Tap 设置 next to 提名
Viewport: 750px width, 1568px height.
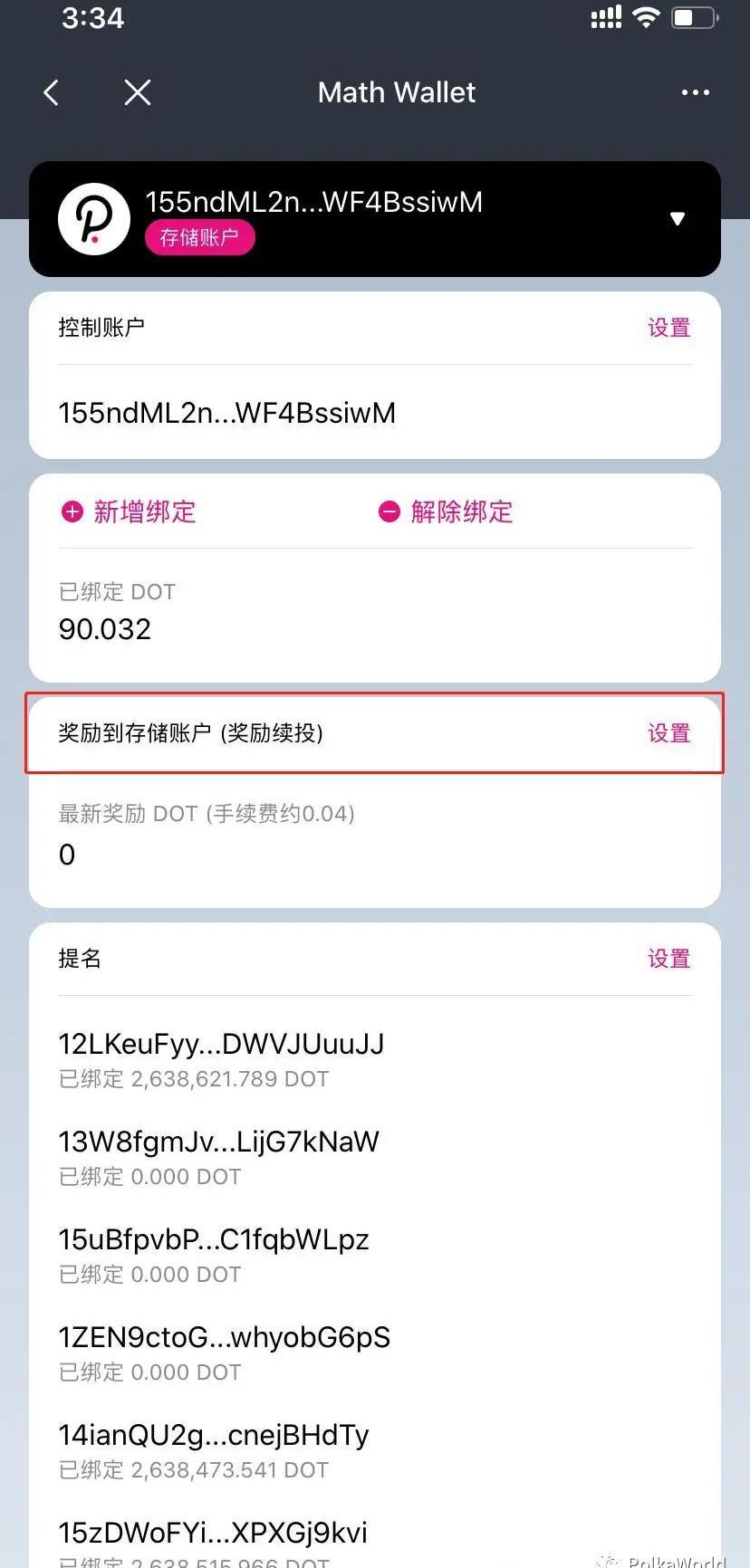coord(668,959)
